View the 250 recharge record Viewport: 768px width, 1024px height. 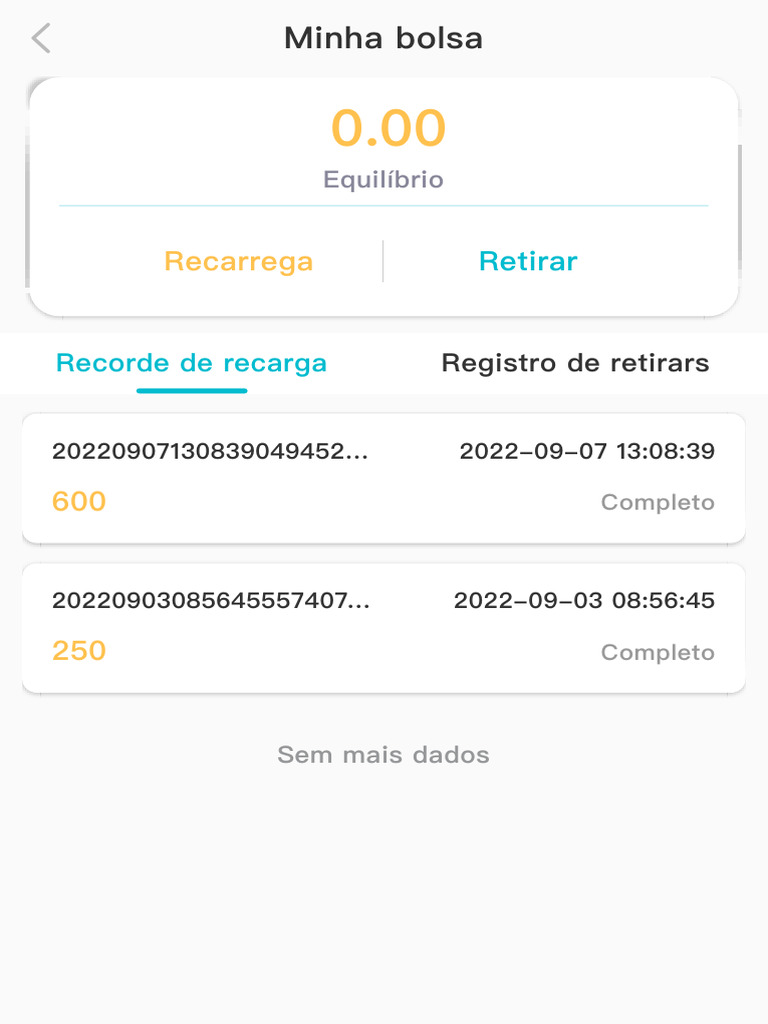[383, 627]
